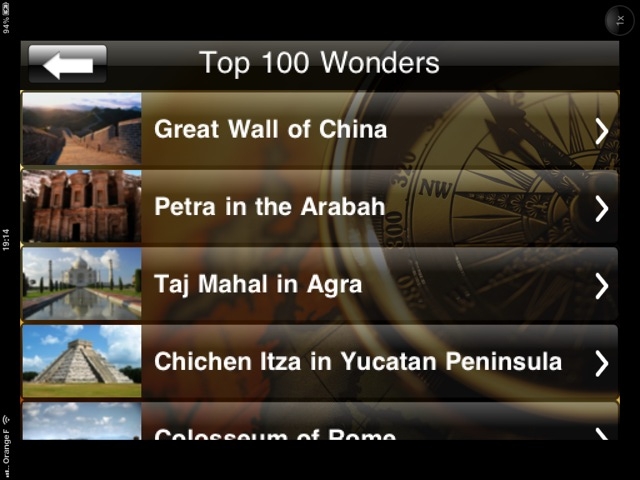The height and width of the screenshot is (480, 640).
Task: Go back using the arrow button
Action: pos(67,64)
